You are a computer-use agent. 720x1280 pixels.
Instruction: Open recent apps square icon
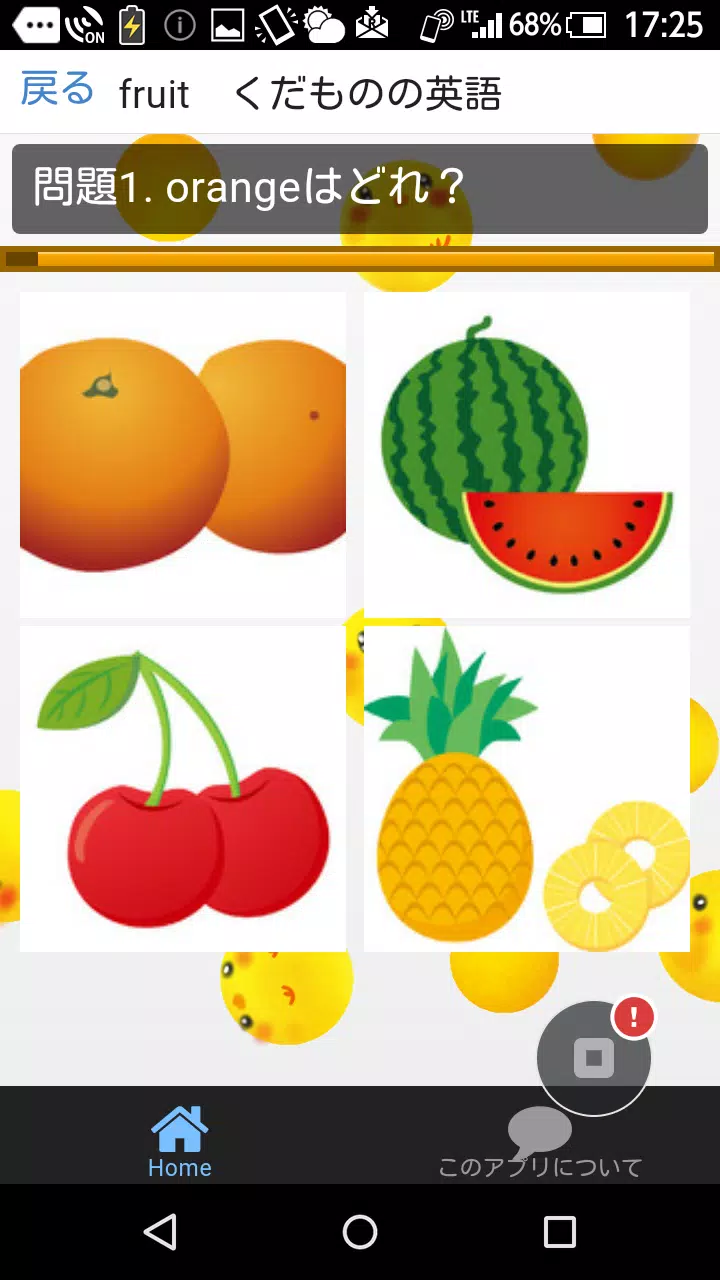[559, 1233]
